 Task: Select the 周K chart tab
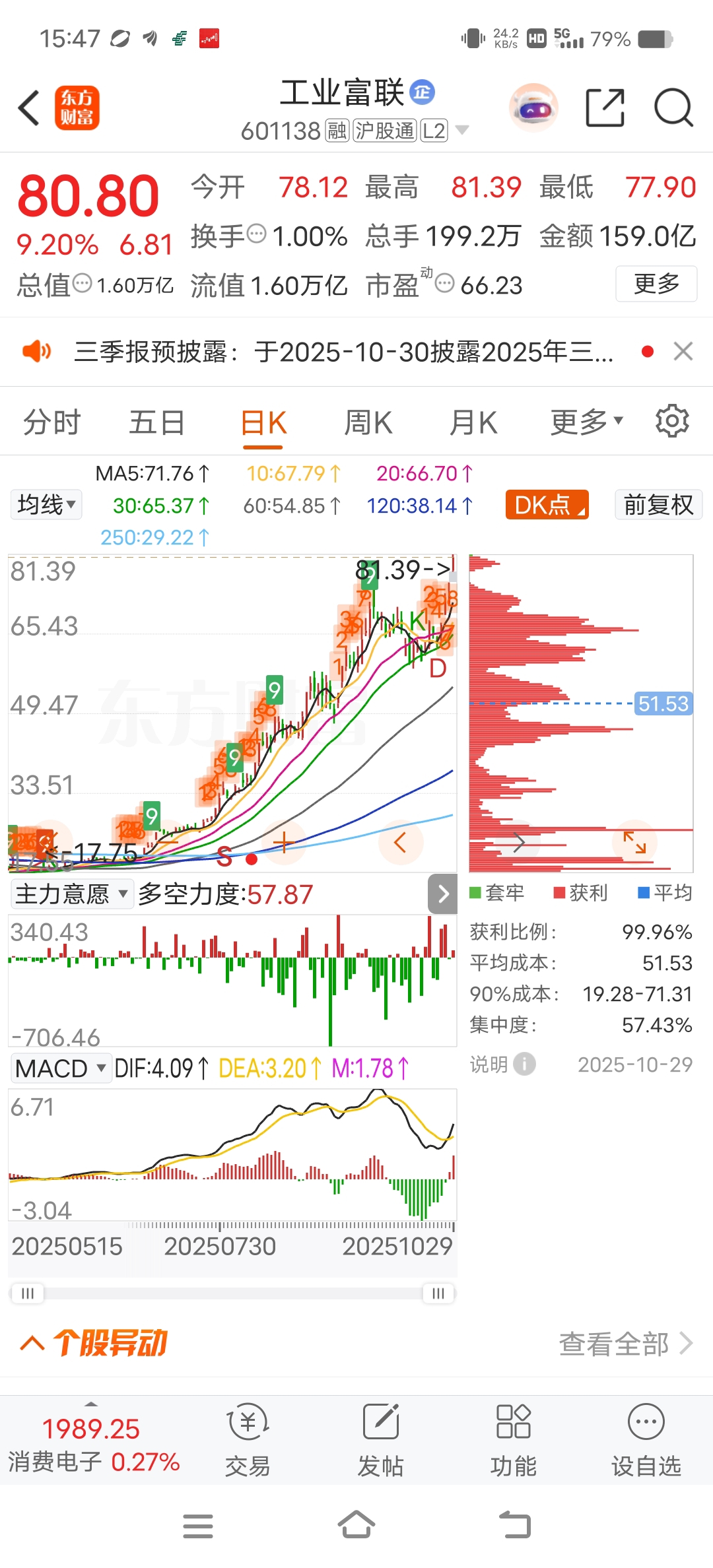click(x=368, y=423)
